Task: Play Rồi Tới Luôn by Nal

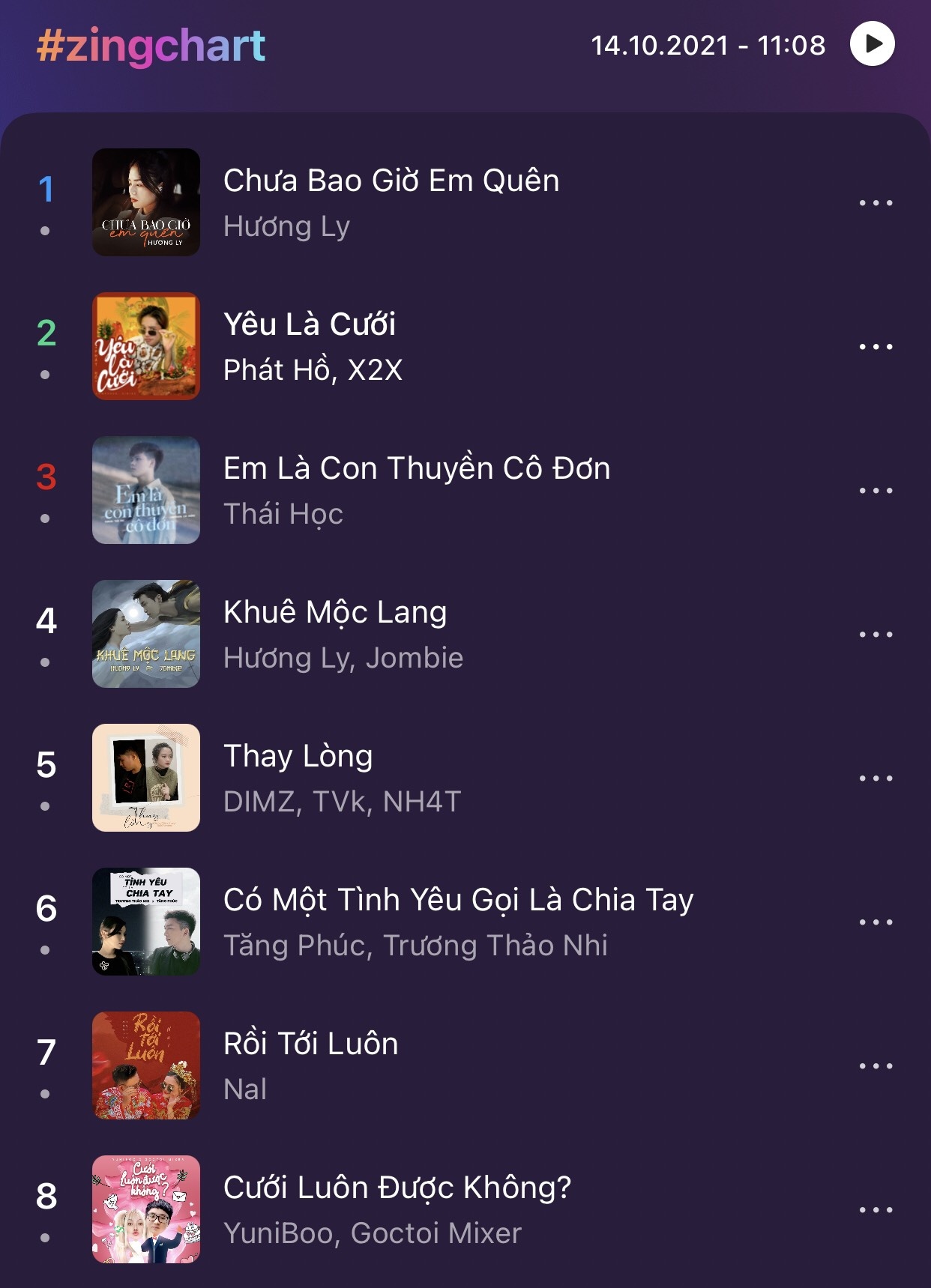Action: pyautogui.click(x=310, y=1044)
